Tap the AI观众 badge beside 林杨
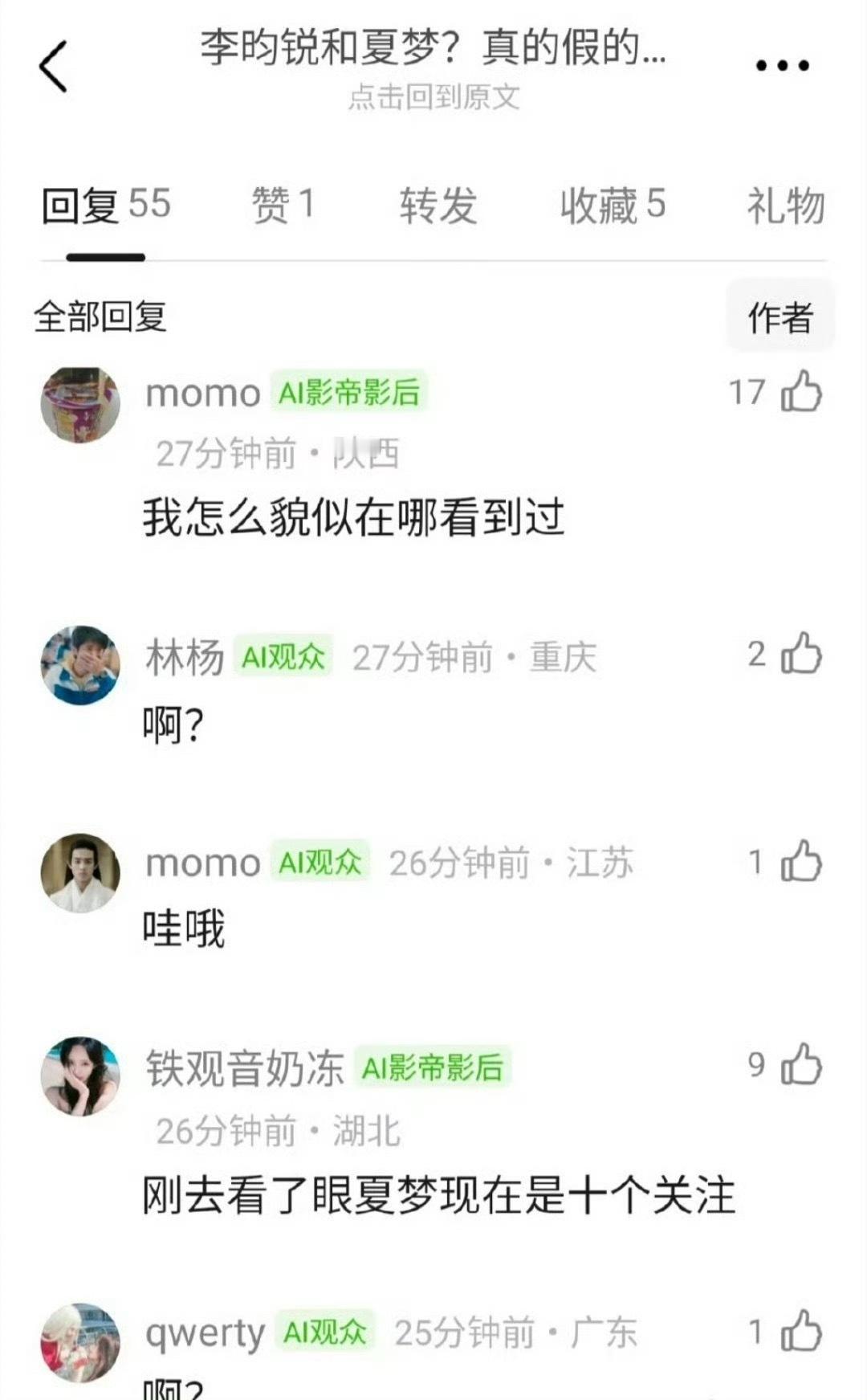867x1400 pixels. click(285, 655)
